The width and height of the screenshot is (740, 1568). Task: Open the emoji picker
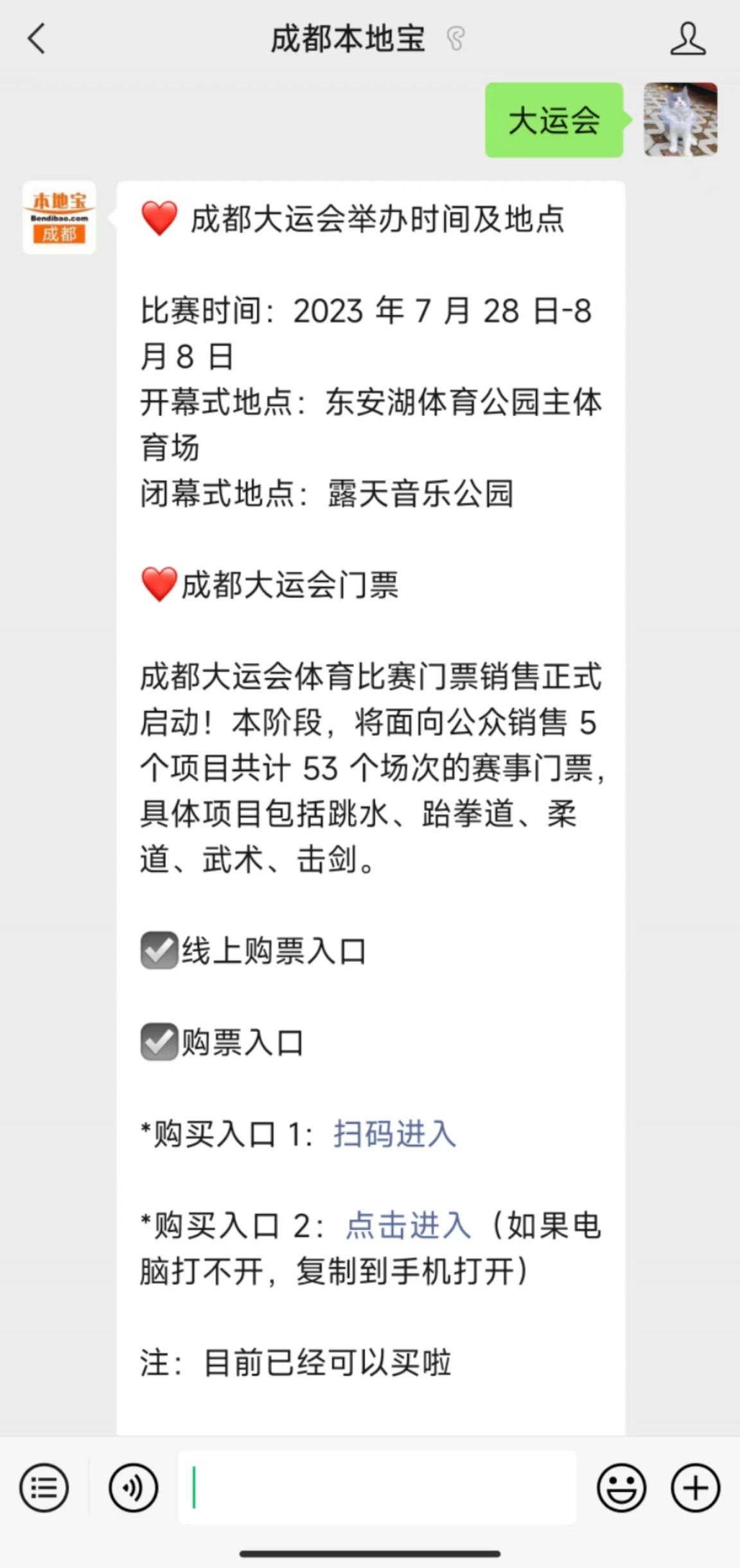[x=621, y=1488]
